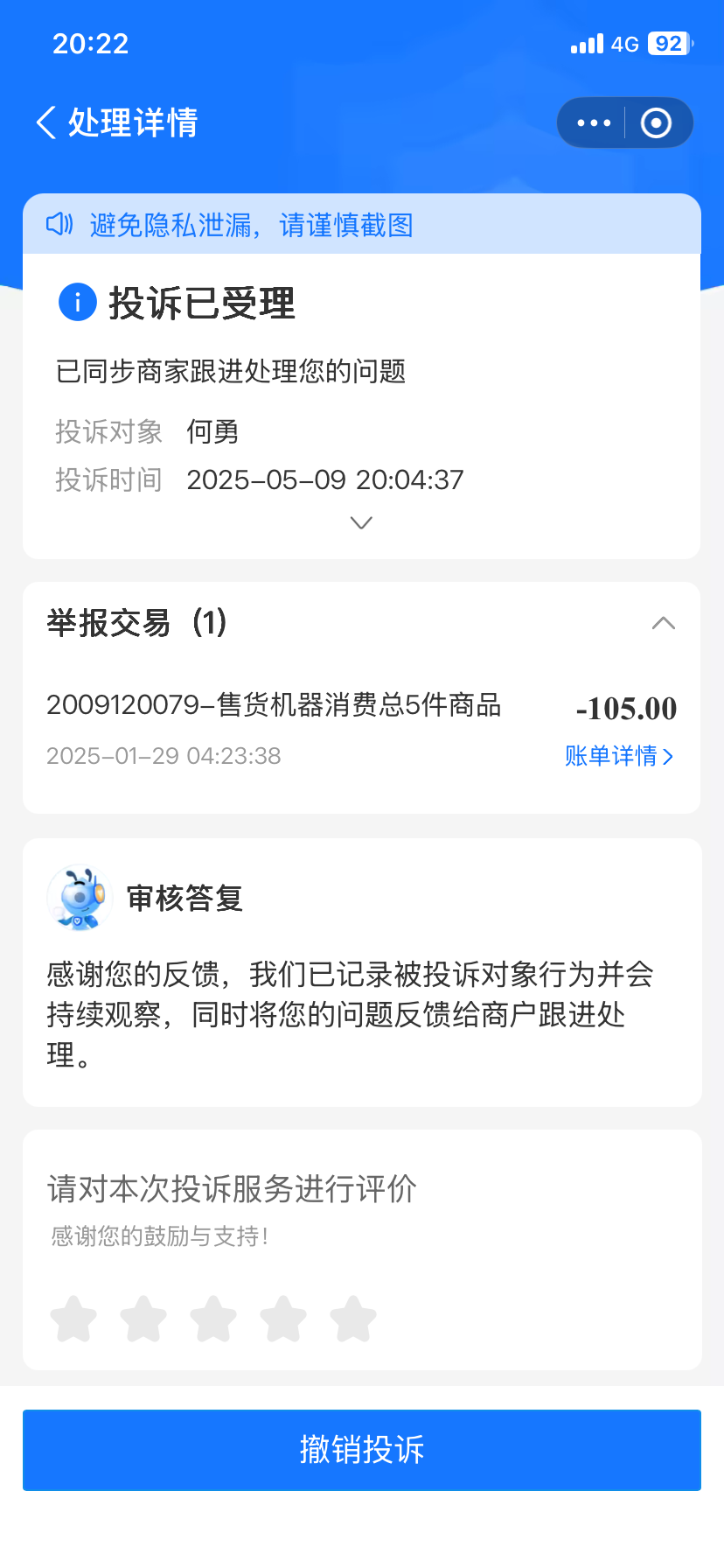Expand complaint details under 投诉时间
The image size is (724, 1568).
[x=361, y=522]
